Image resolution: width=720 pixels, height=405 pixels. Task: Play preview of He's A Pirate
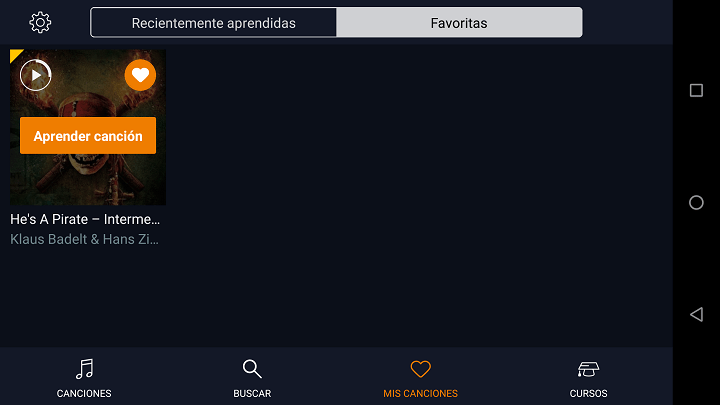[36, 75]
